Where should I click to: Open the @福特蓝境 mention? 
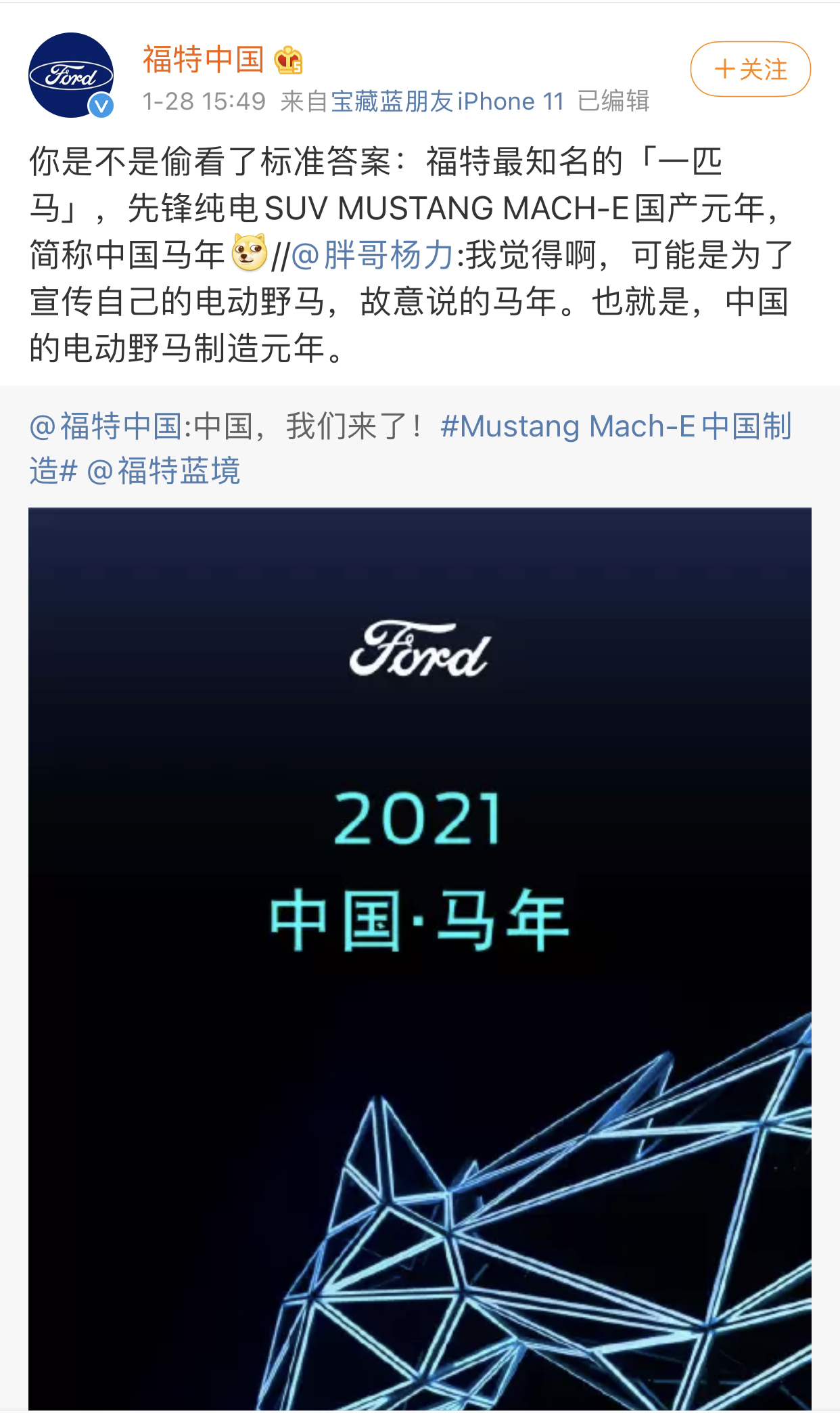click(164, 471)
